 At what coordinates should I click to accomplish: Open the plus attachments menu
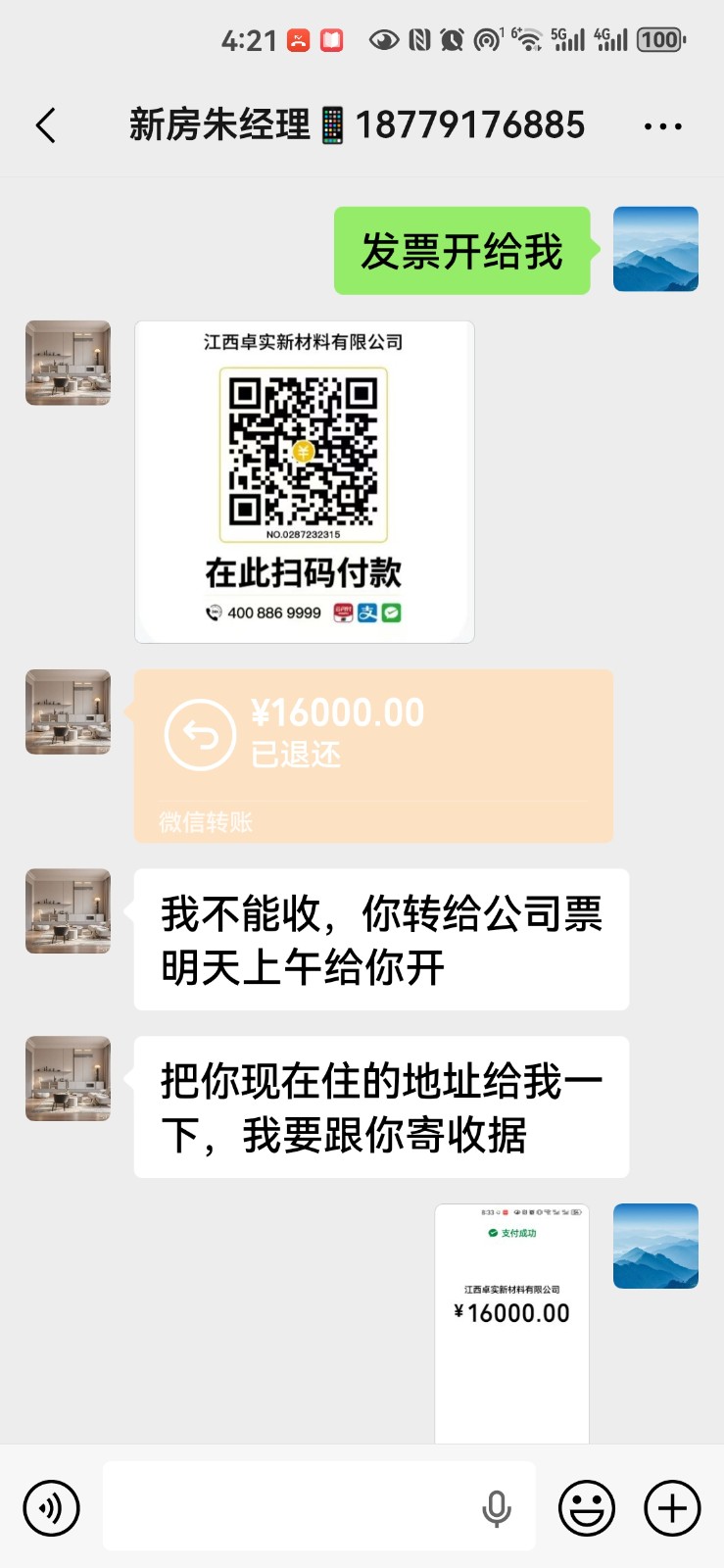point(672,1507)
